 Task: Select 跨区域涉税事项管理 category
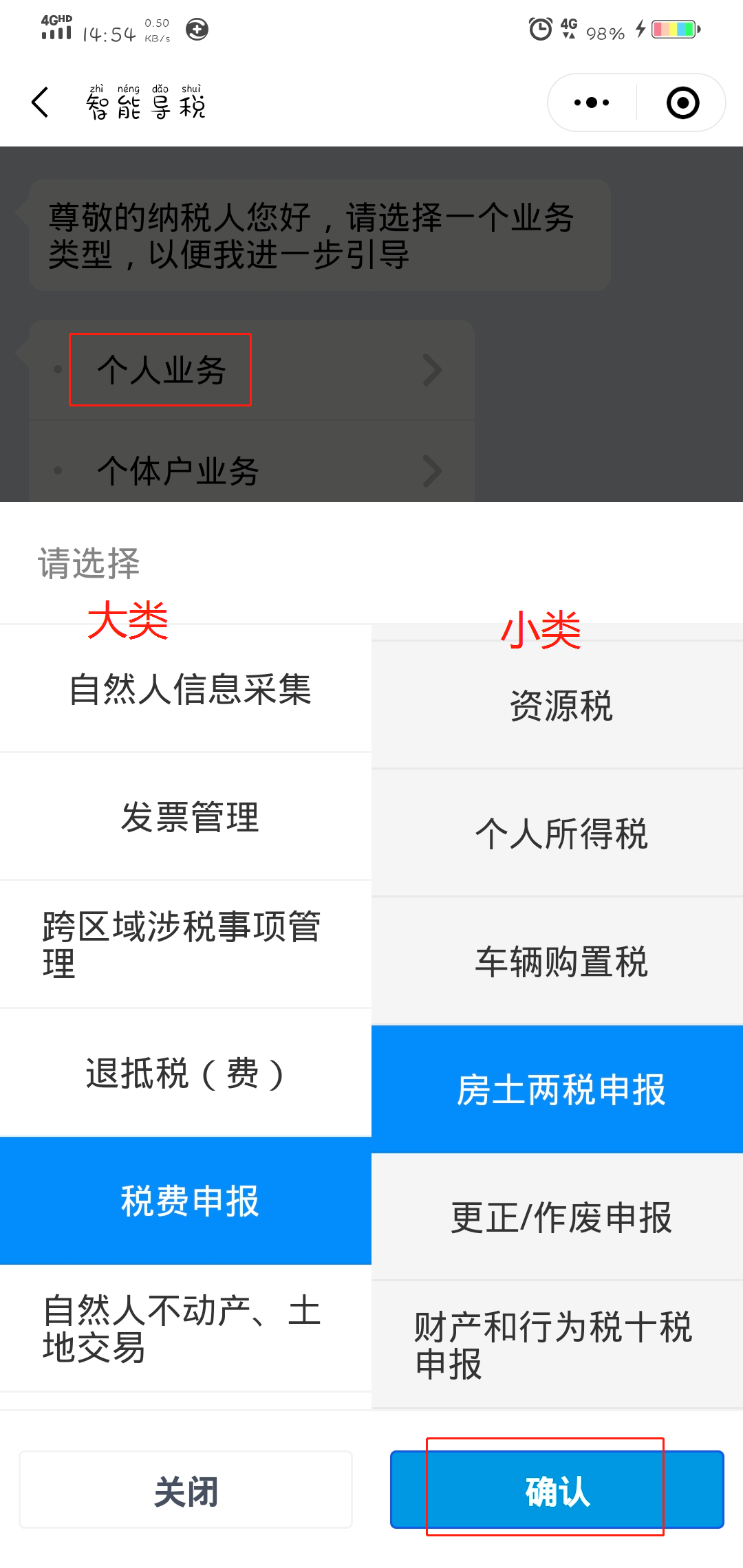click(x=186, y=945)
